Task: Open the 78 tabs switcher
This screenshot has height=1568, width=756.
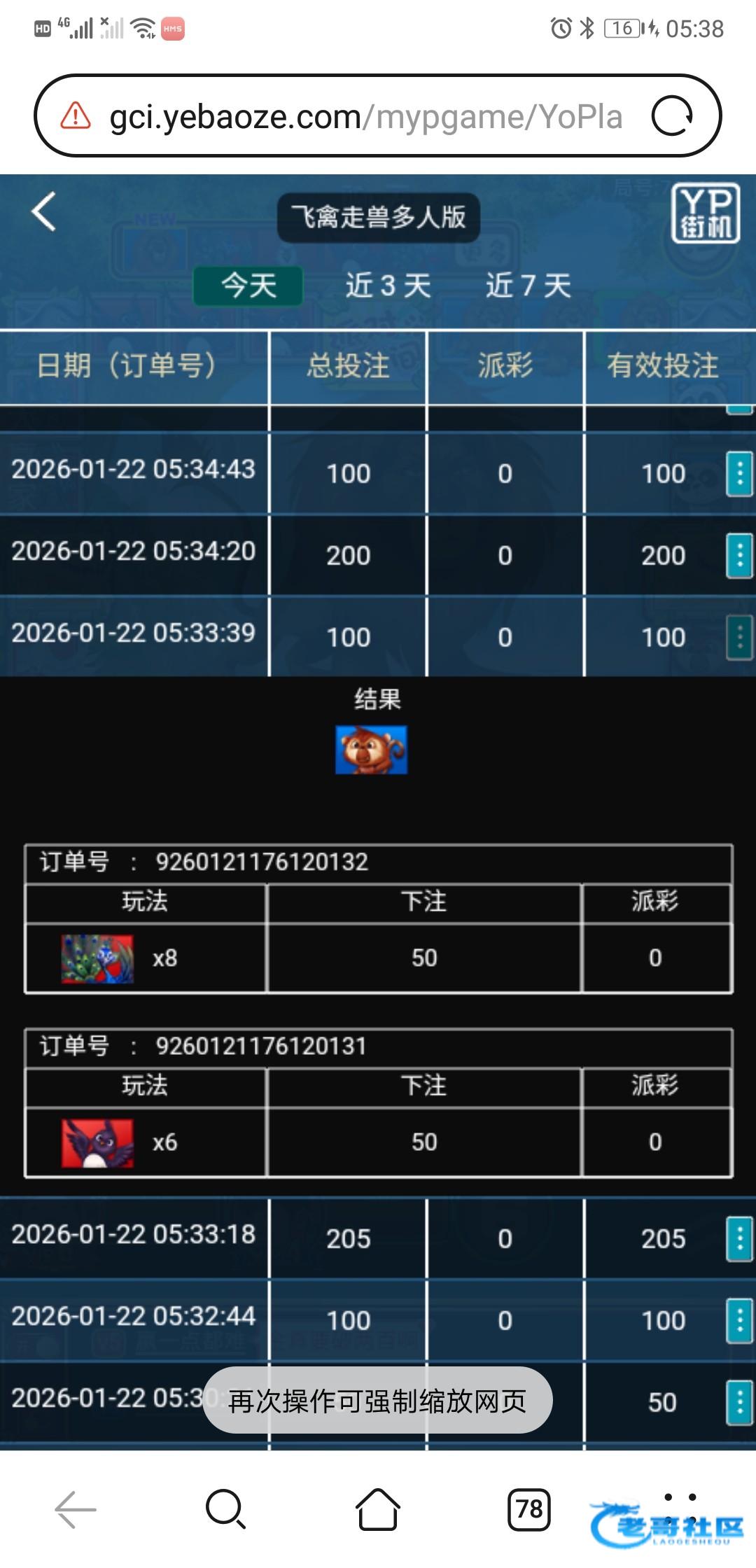Action: [x=529, y=1509]
